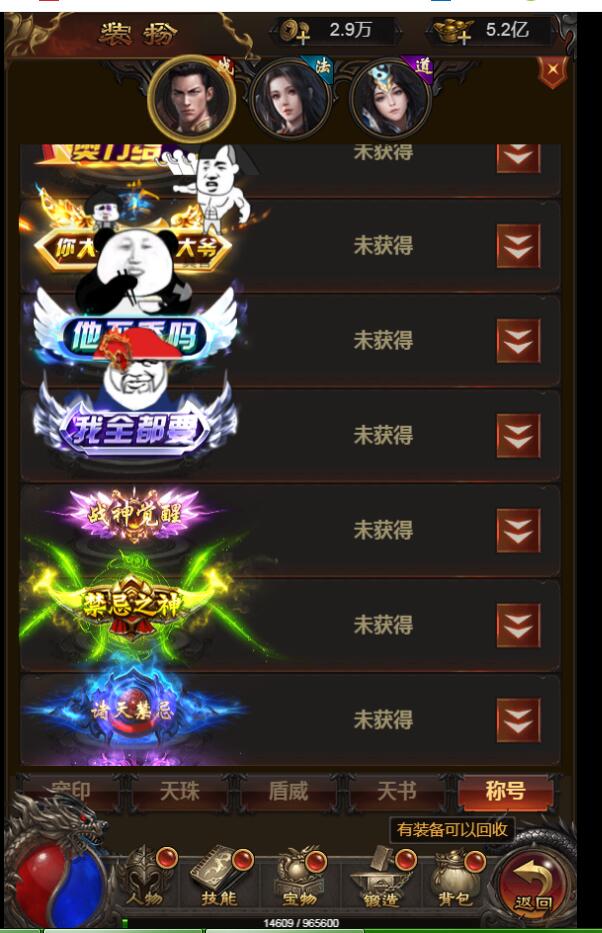Expand the 战神觉醒 title row
Screen dimensions: 602x933
coord(518,530)
